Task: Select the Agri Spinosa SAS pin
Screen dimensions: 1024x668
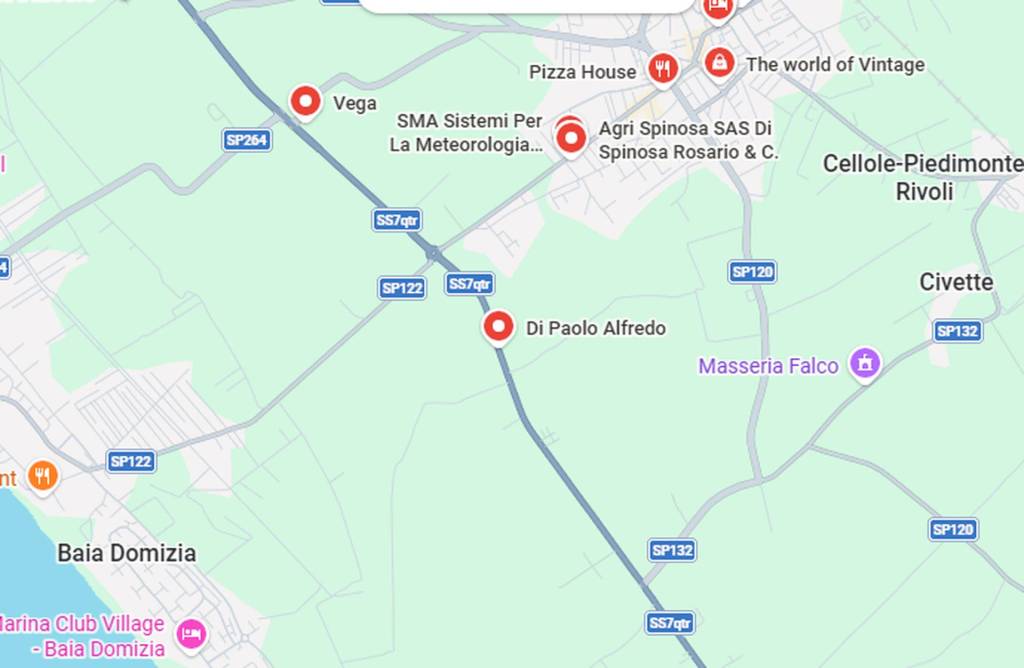Action: [571, 139]
